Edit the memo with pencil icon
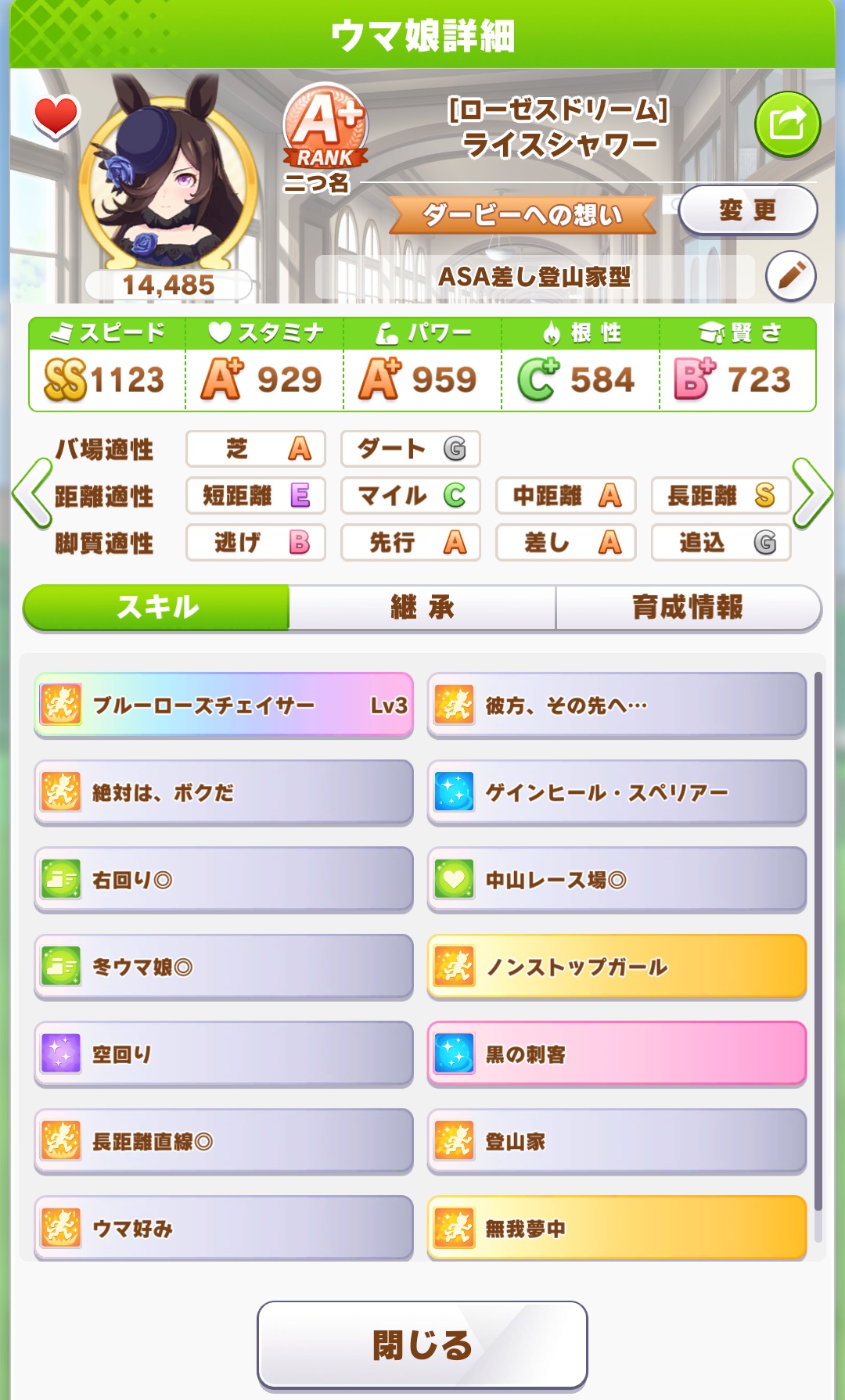This screenshot has height=1400, width=845. tap(790, 276)
